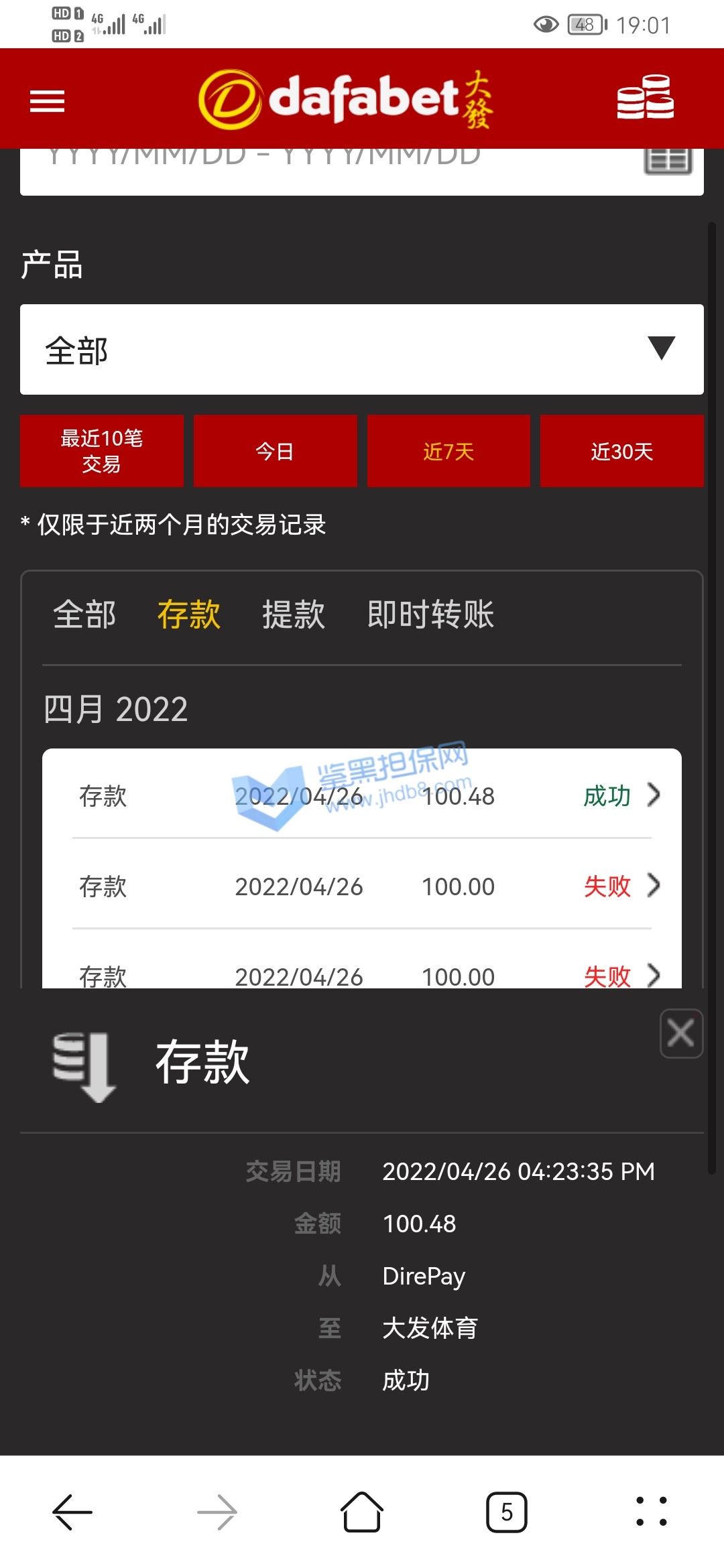Go to the browser home page
Image resolution: width=724 pixels, height=1568 pixels.
[x=362, y=1512]
